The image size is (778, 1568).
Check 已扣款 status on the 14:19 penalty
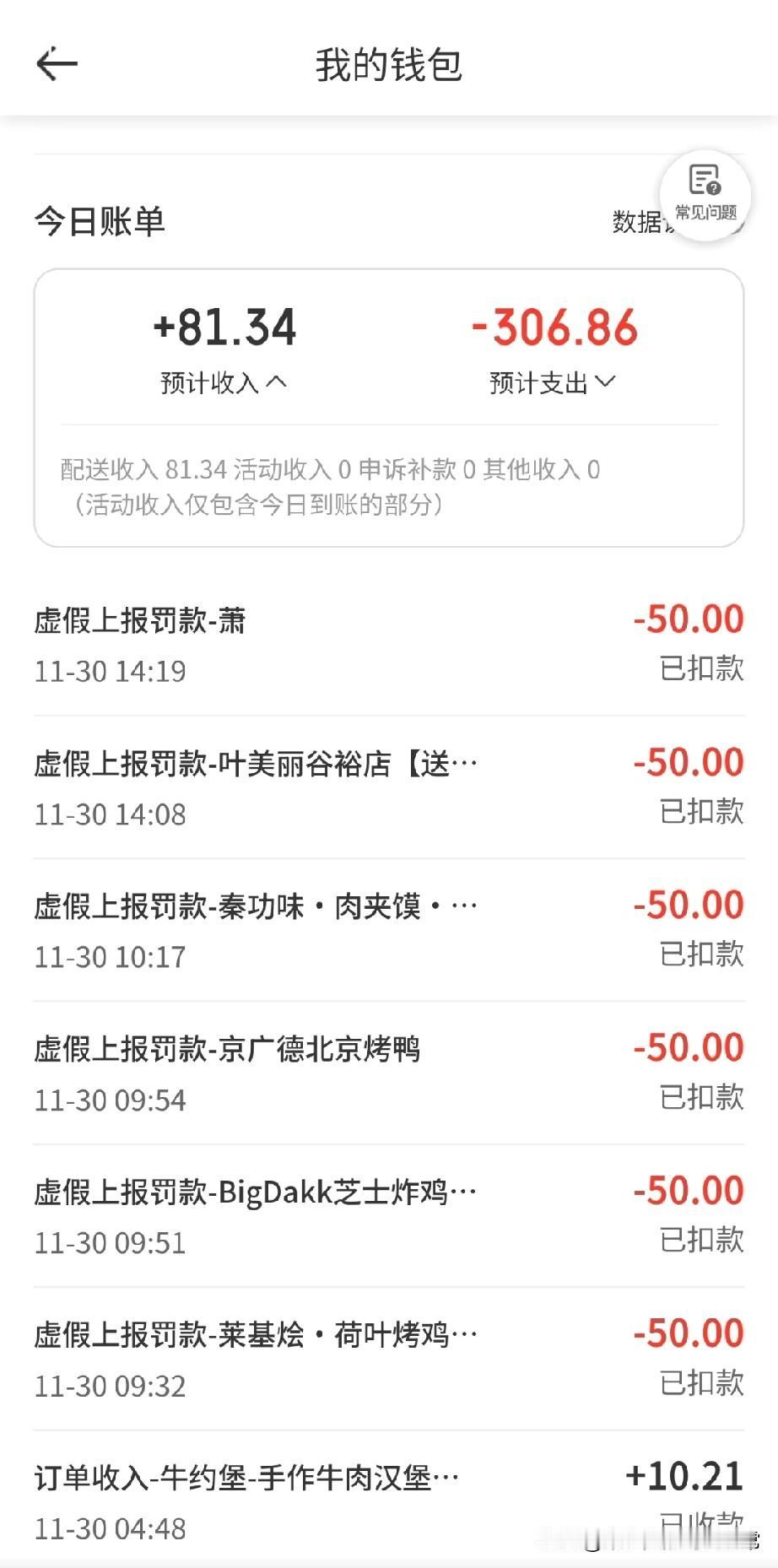[x=704, y=669]
